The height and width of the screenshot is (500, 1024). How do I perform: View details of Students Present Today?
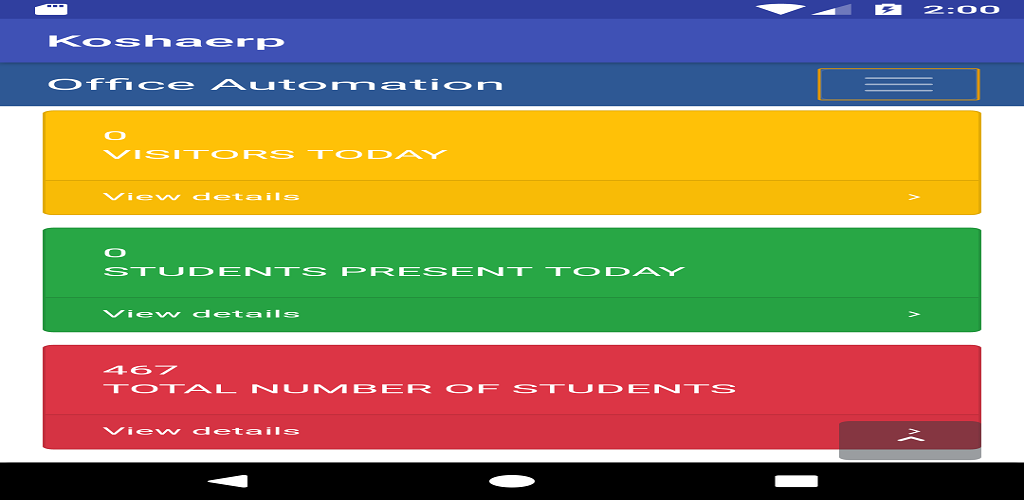(x=201, y=313)
